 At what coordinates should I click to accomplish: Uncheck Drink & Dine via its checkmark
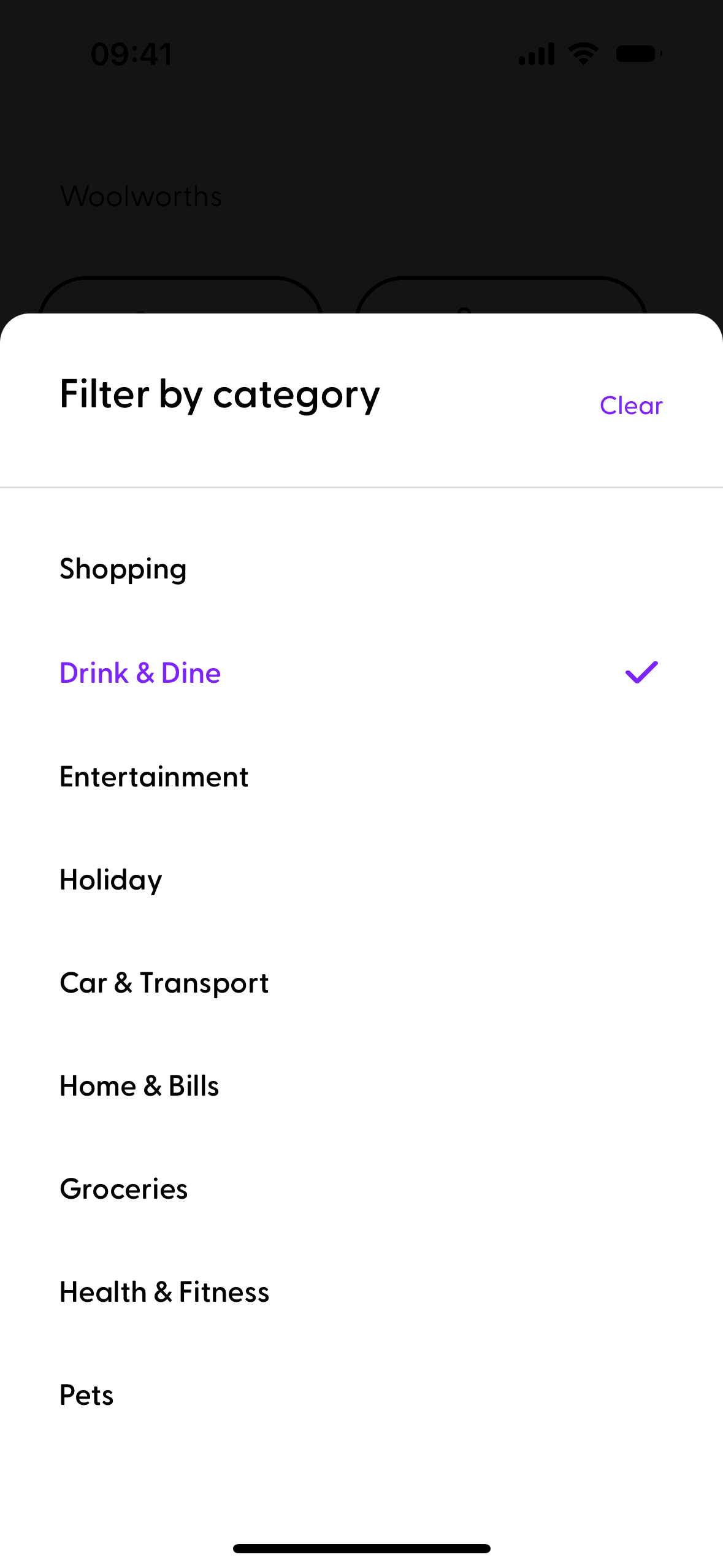pyautogui.click(x=641, y=673)
